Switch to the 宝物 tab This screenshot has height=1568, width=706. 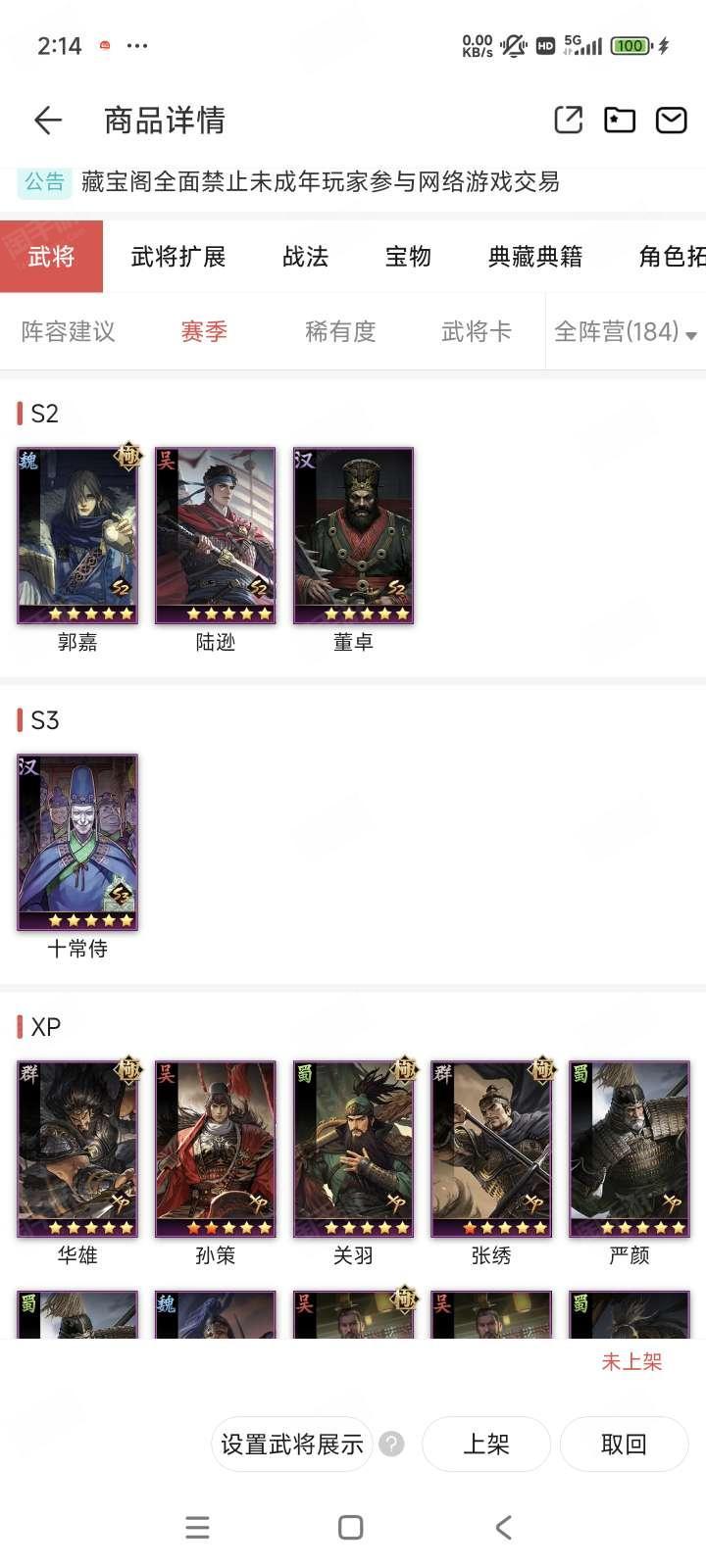(x=408, y=257)
